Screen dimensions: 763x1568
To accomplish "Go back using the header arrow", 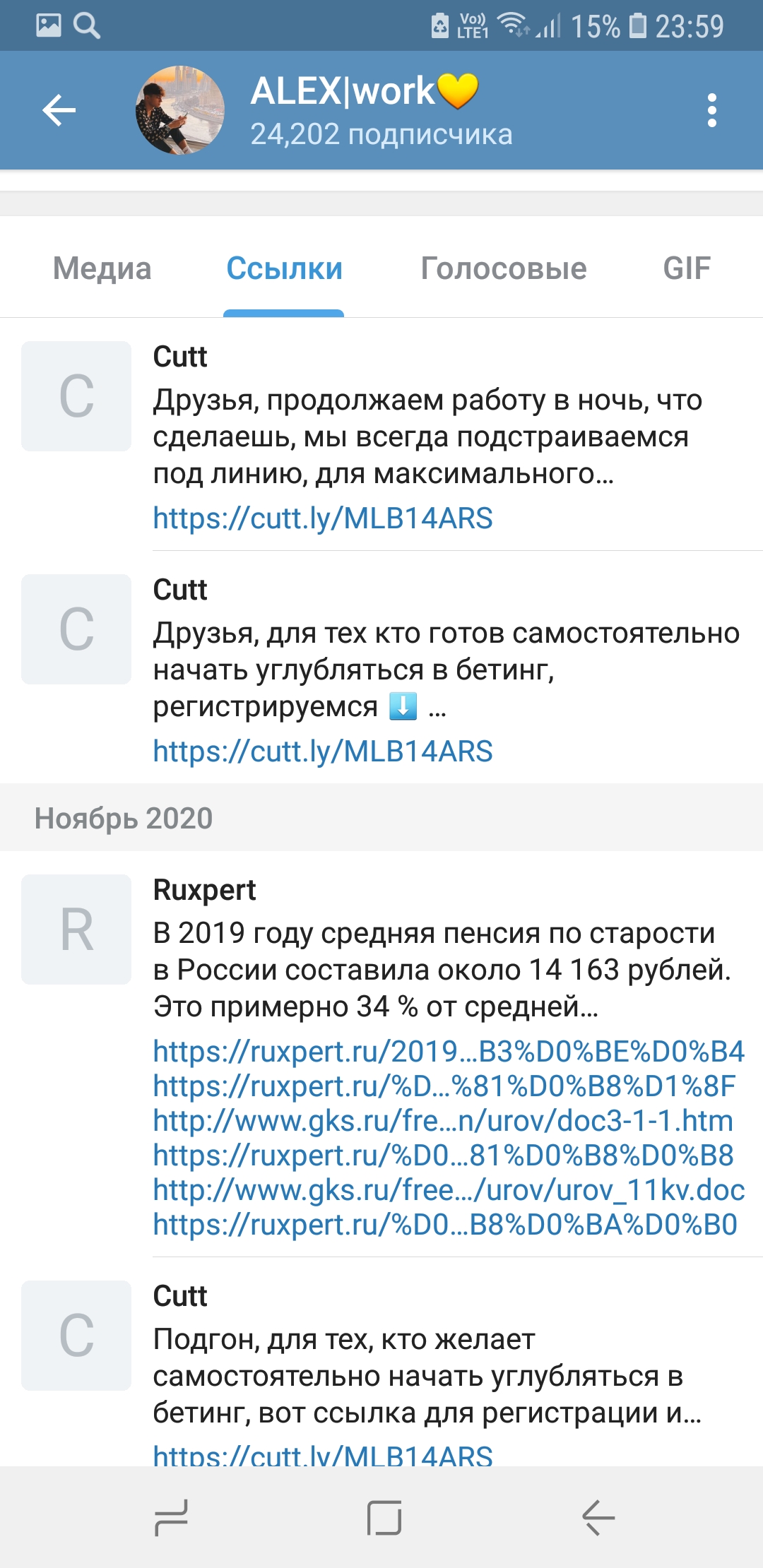I will [x=59, y=110].
